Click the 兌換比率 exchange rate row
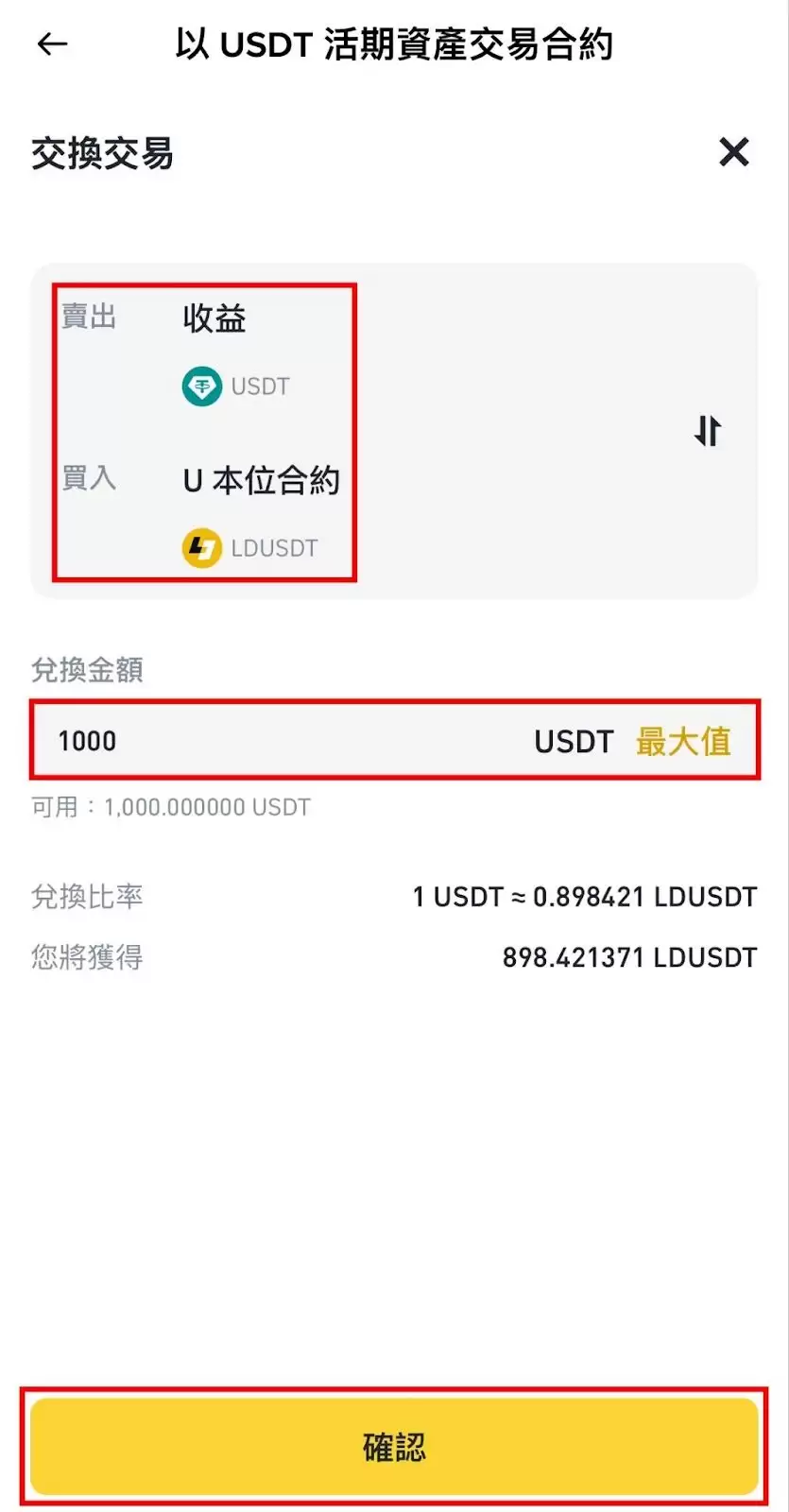 87,896
